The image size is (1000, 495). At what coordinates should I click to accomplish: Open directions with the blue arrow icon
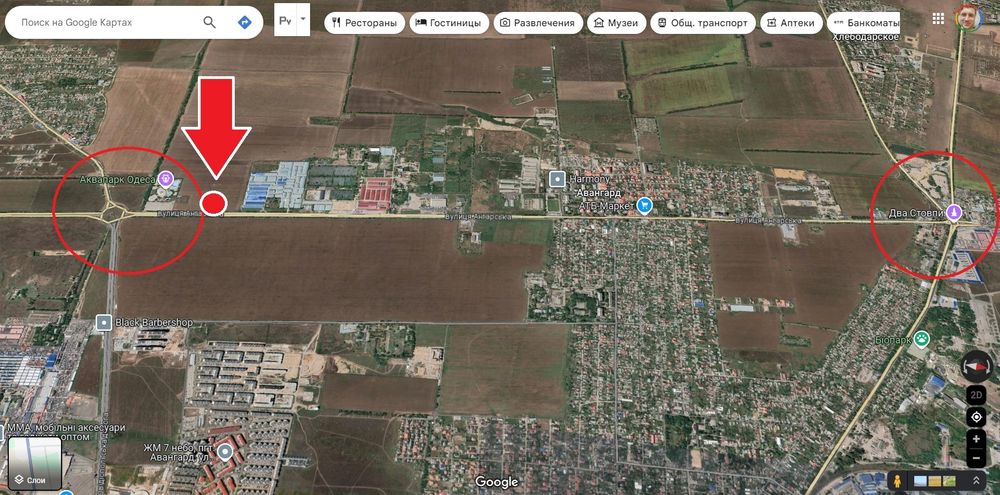click(x=245, y=21)
